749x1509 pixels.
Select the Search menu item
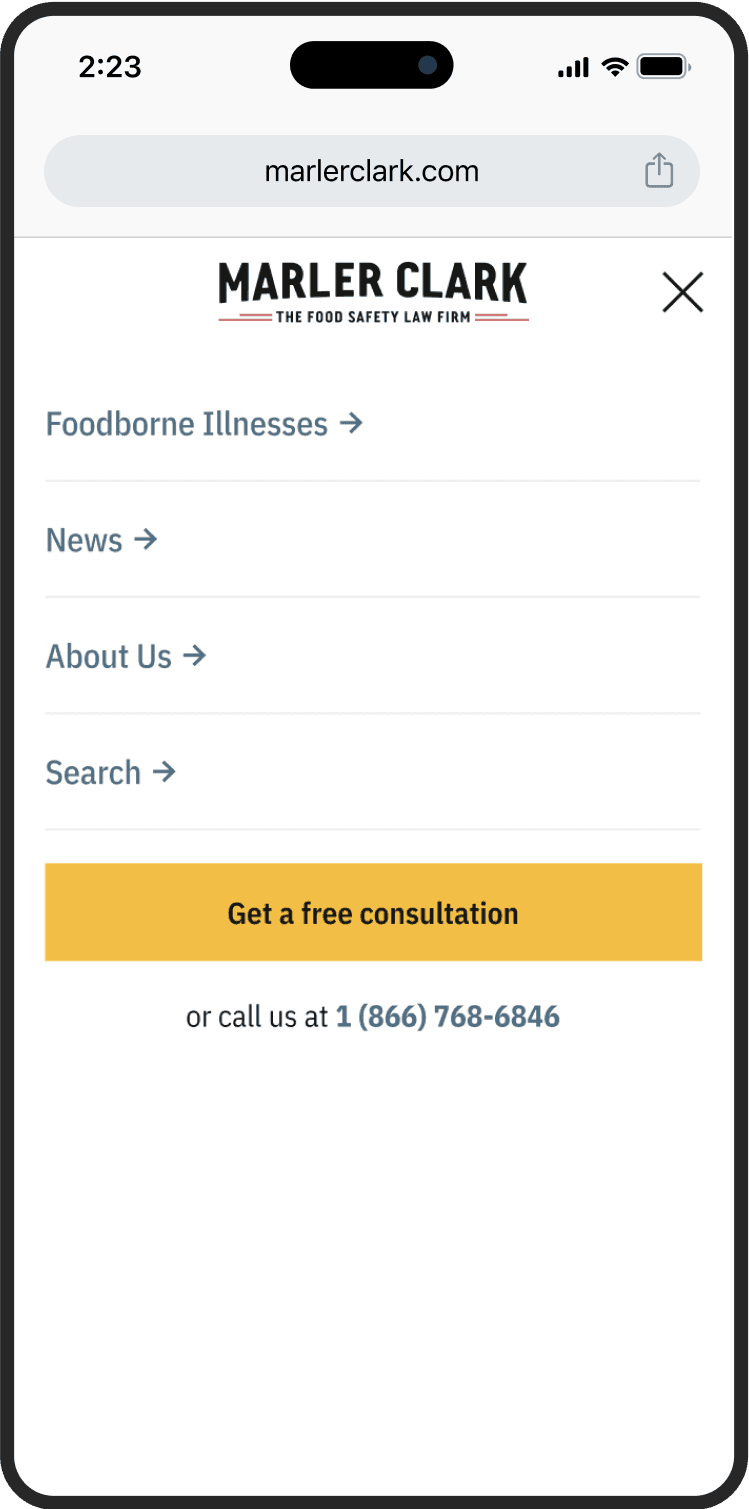[x=111, y=772]
